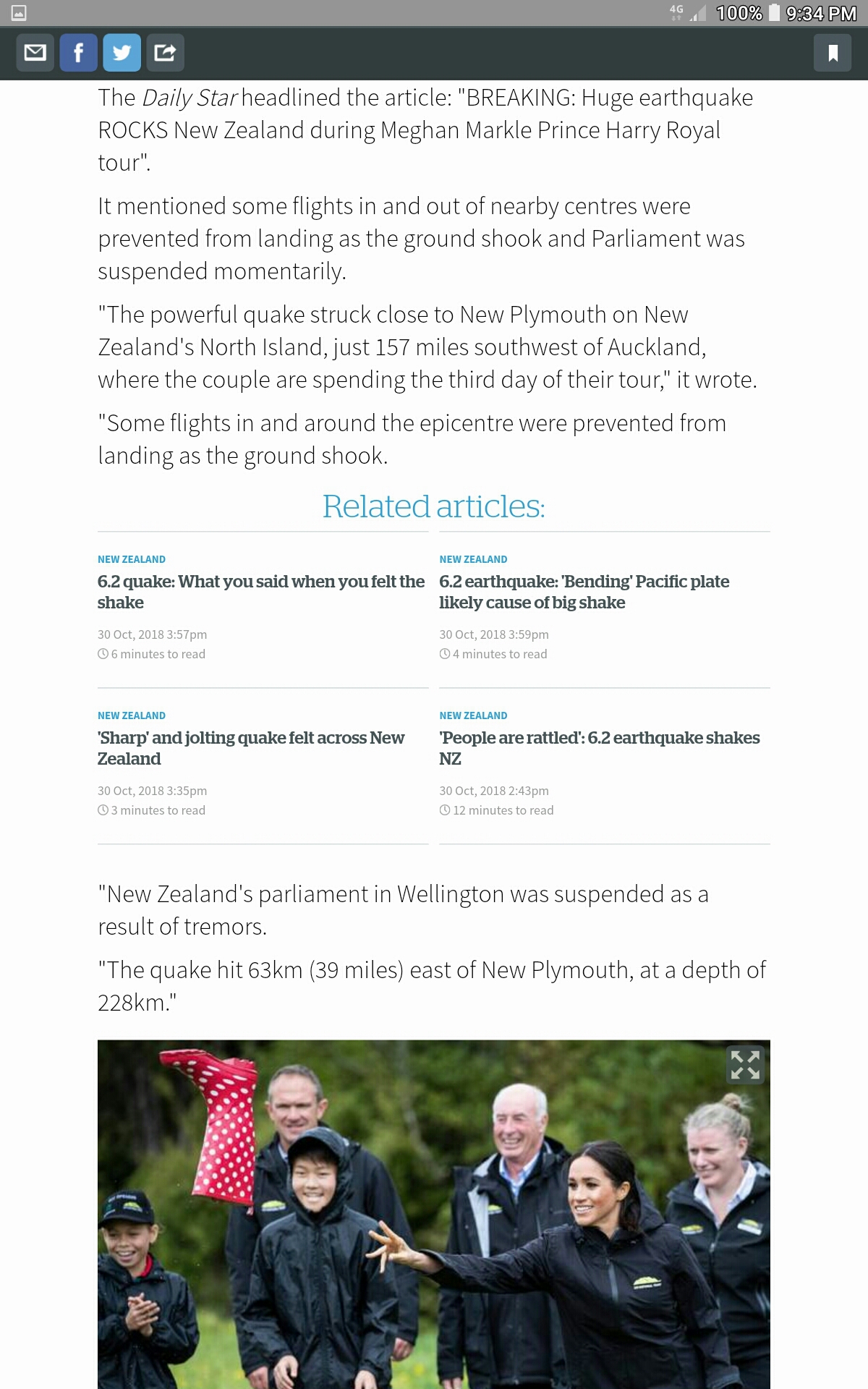Share the article via email
This screenshot has width=868, height=1389.
[35, 53]
